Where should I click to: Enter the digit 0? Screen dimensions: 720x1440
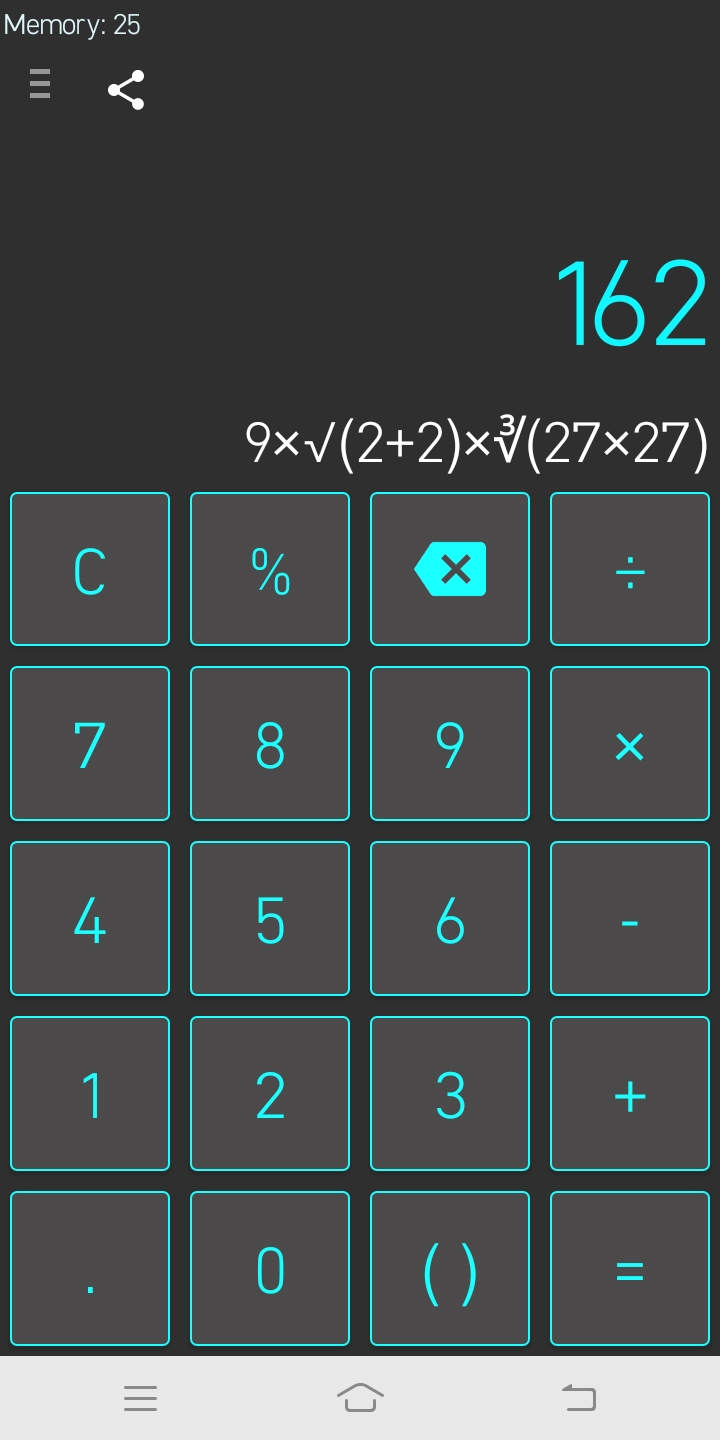(x=270, y=1269)
